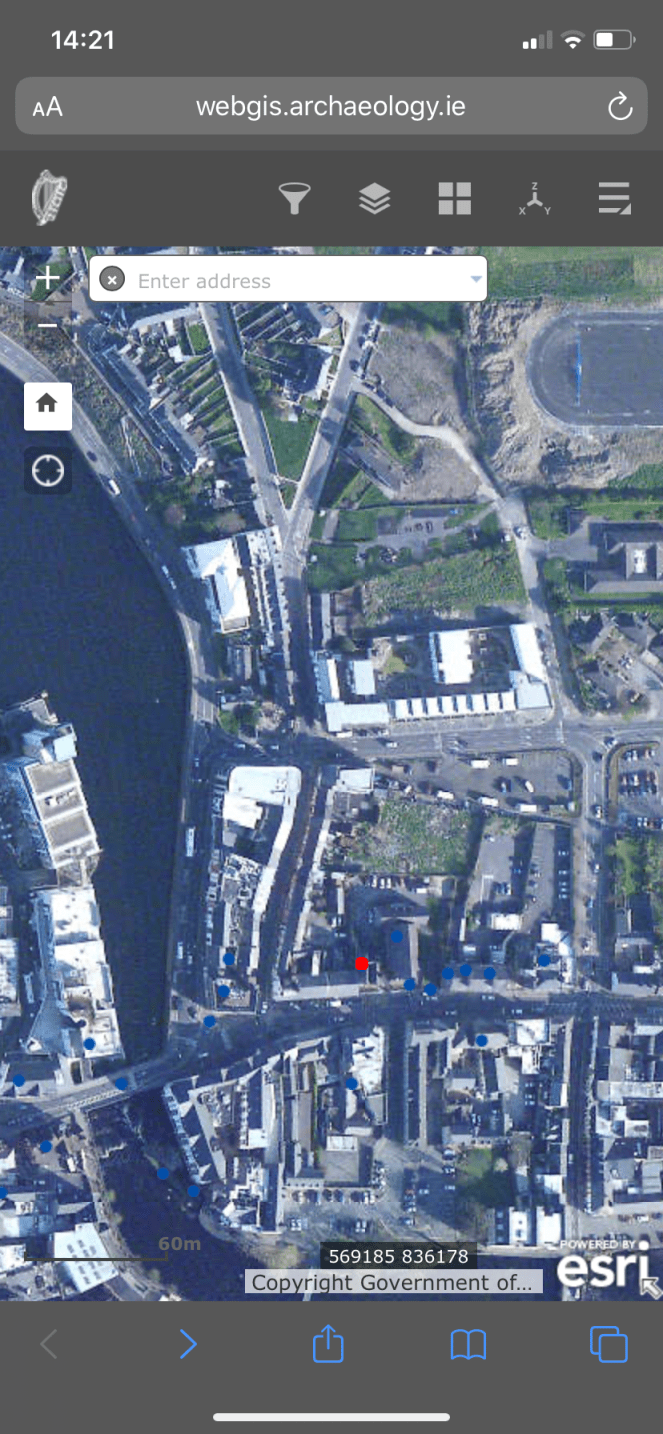Show open Safari tabs

(x=608, y=1344)
